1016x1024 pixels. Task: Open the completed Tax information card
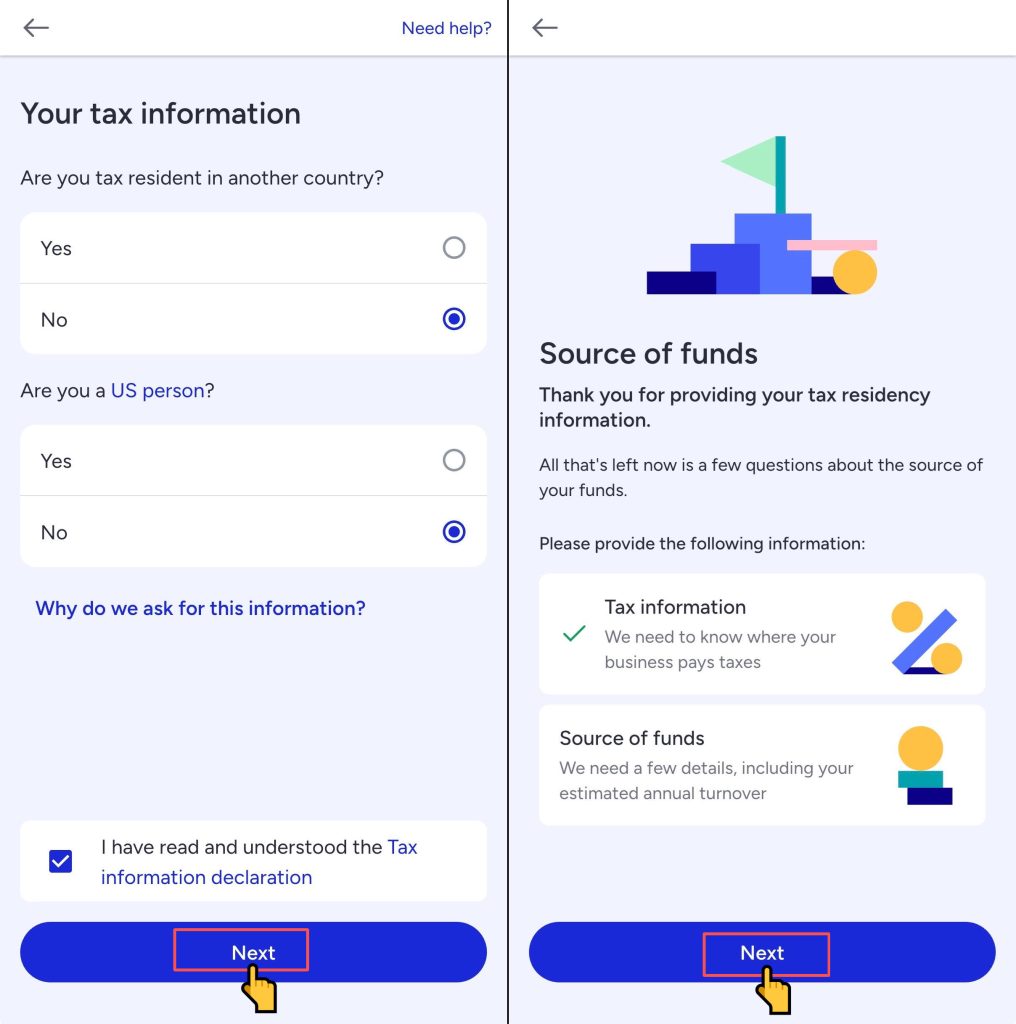click(761, 634)
